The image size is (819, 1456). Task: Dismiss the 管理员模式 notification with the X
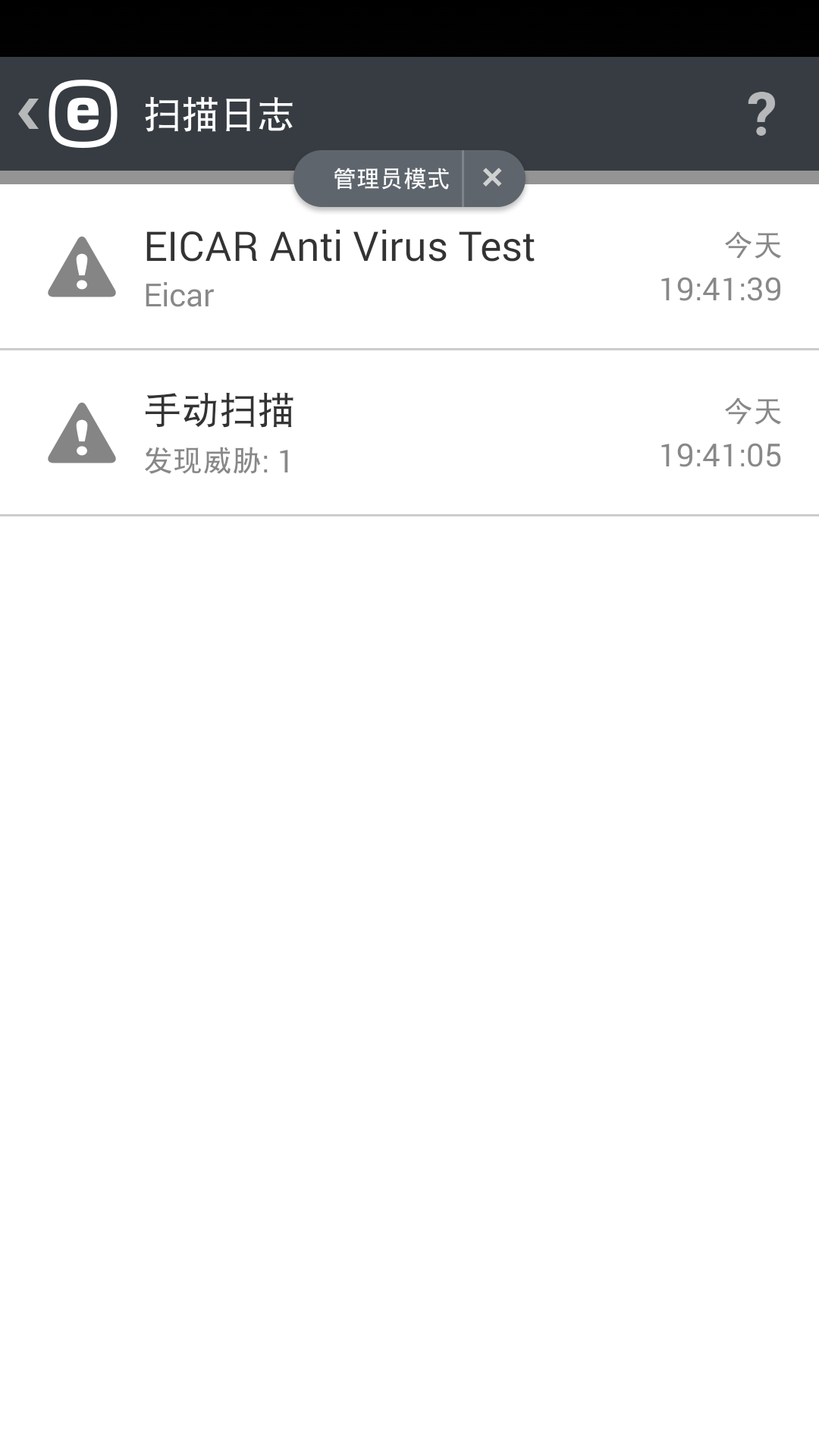tap(493, 178)
